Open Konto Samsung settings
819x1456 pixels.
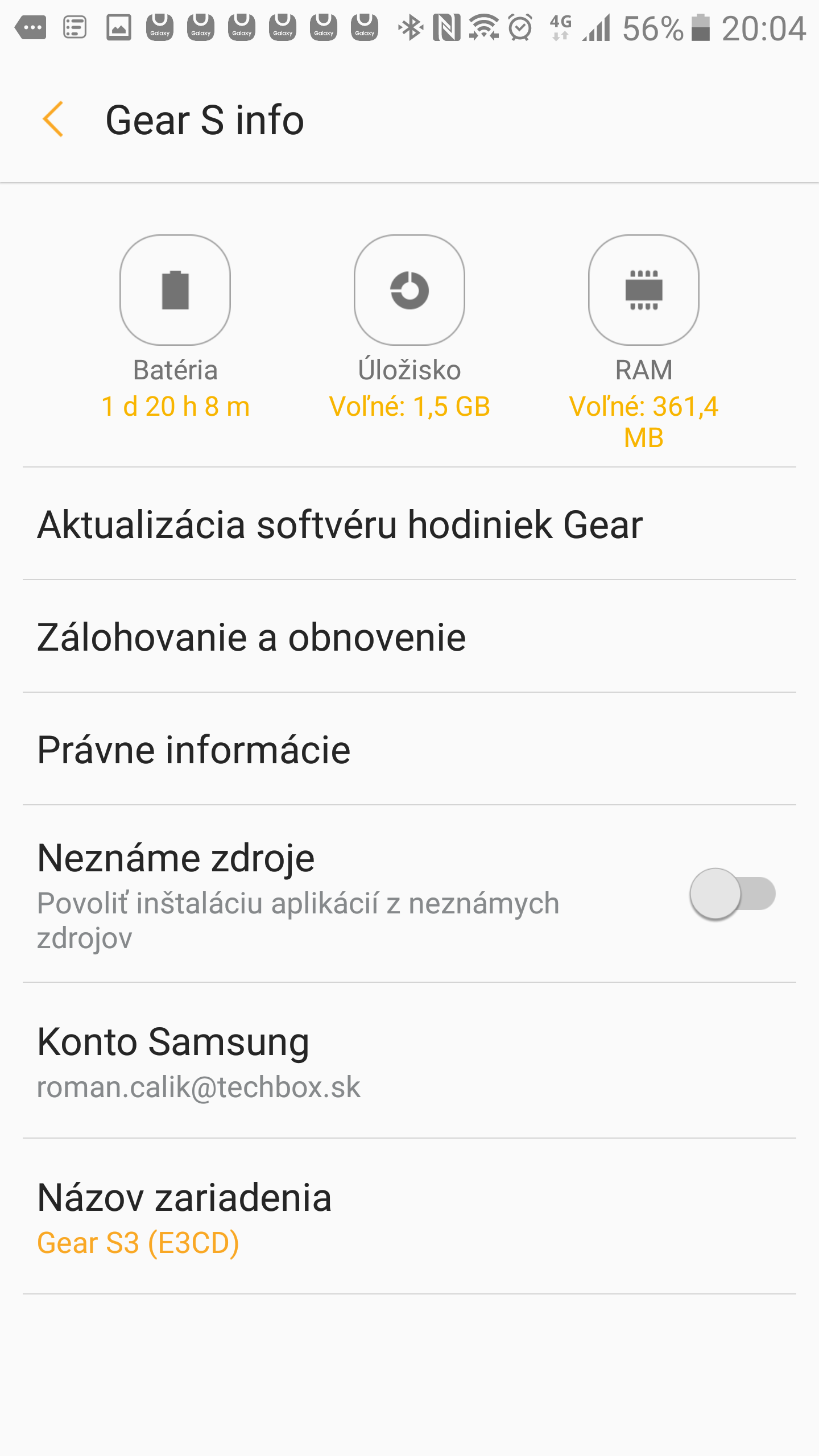(x=409, y=1061)
